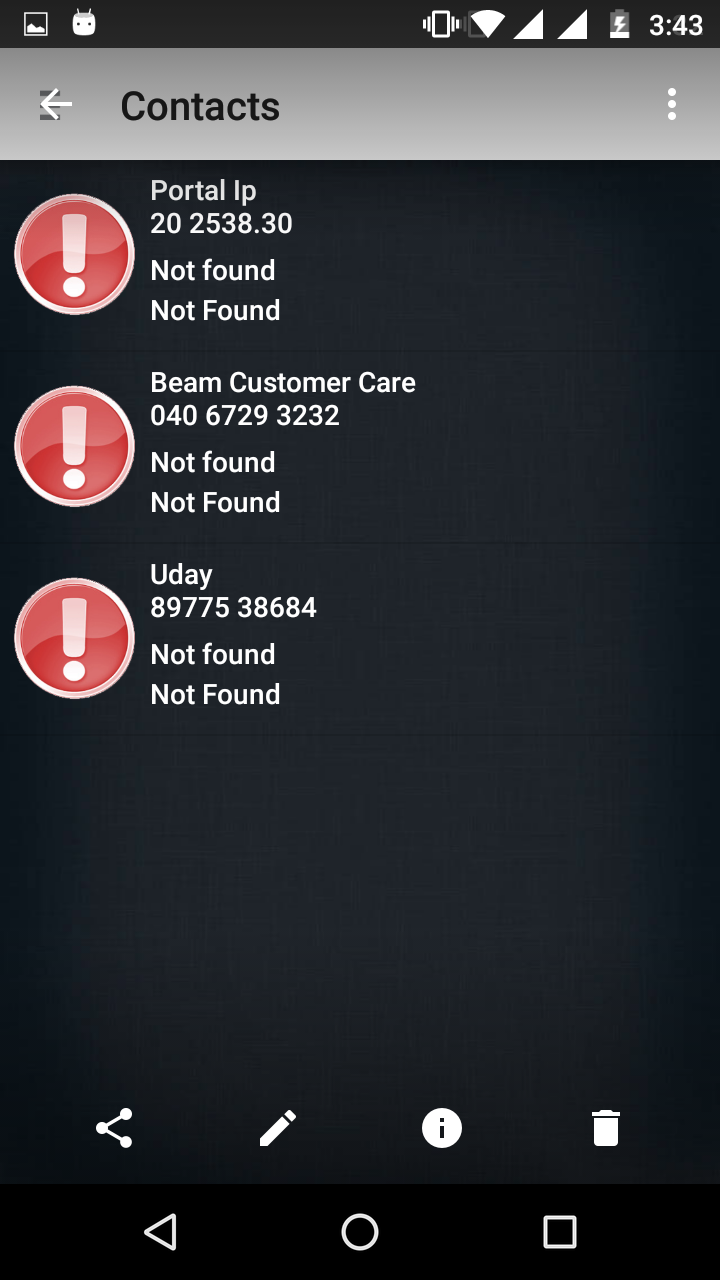This screenshot has height=1280, width=720.
Task: Open the overflow menu
Action: pos(672,104)
